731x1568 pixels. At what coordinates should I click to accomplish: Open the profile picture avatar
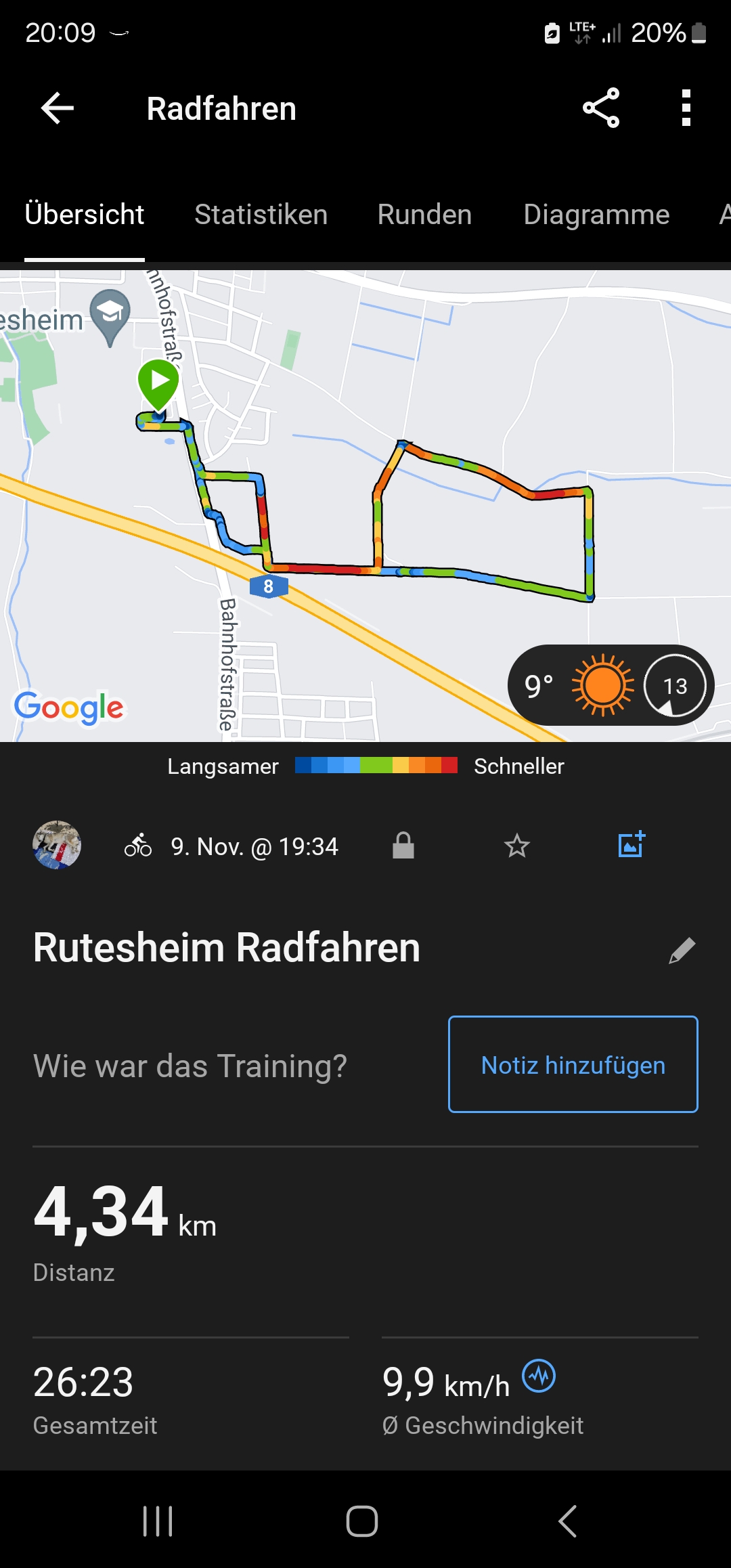click(x=57, y=845)
